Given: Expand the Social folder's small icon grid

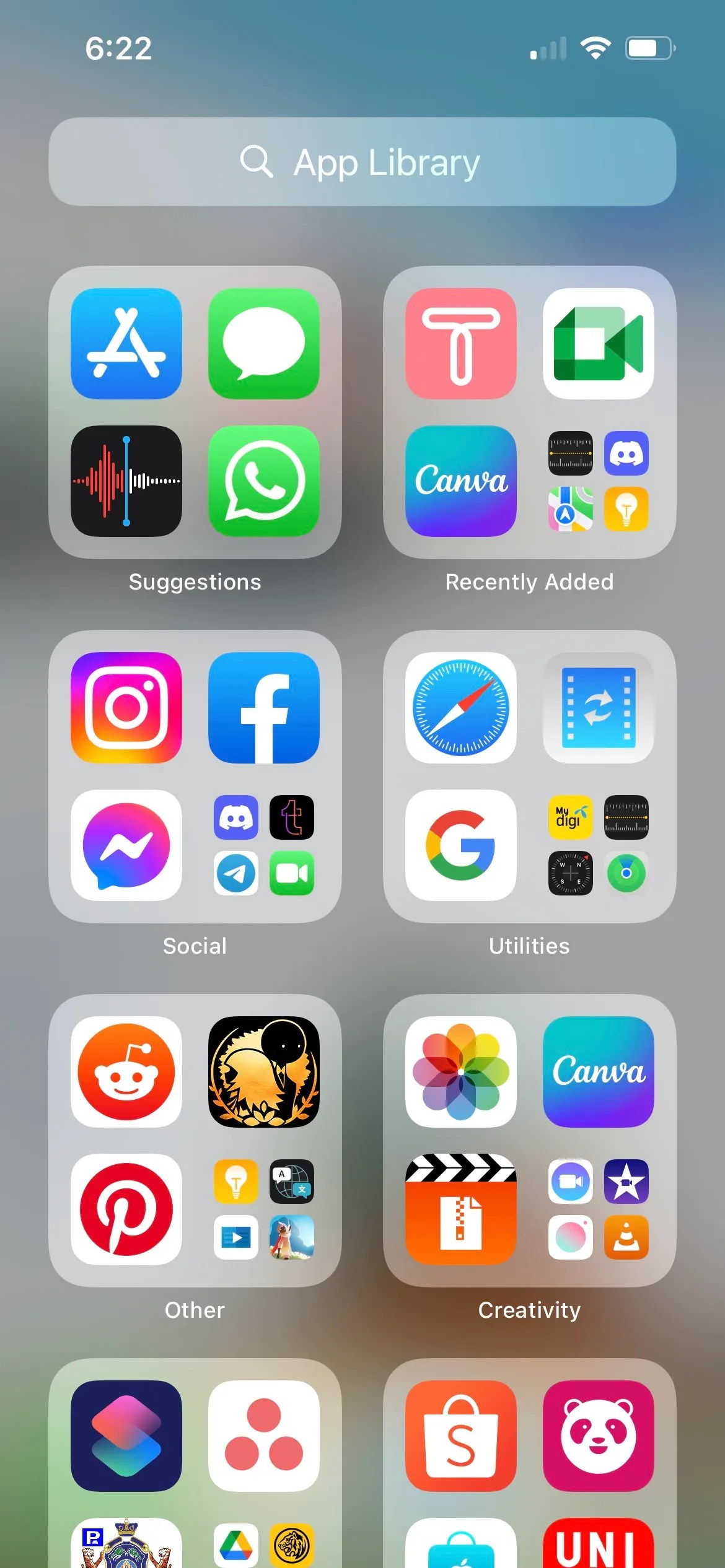Looking at the screenshot, I should (x=263, y=845).
